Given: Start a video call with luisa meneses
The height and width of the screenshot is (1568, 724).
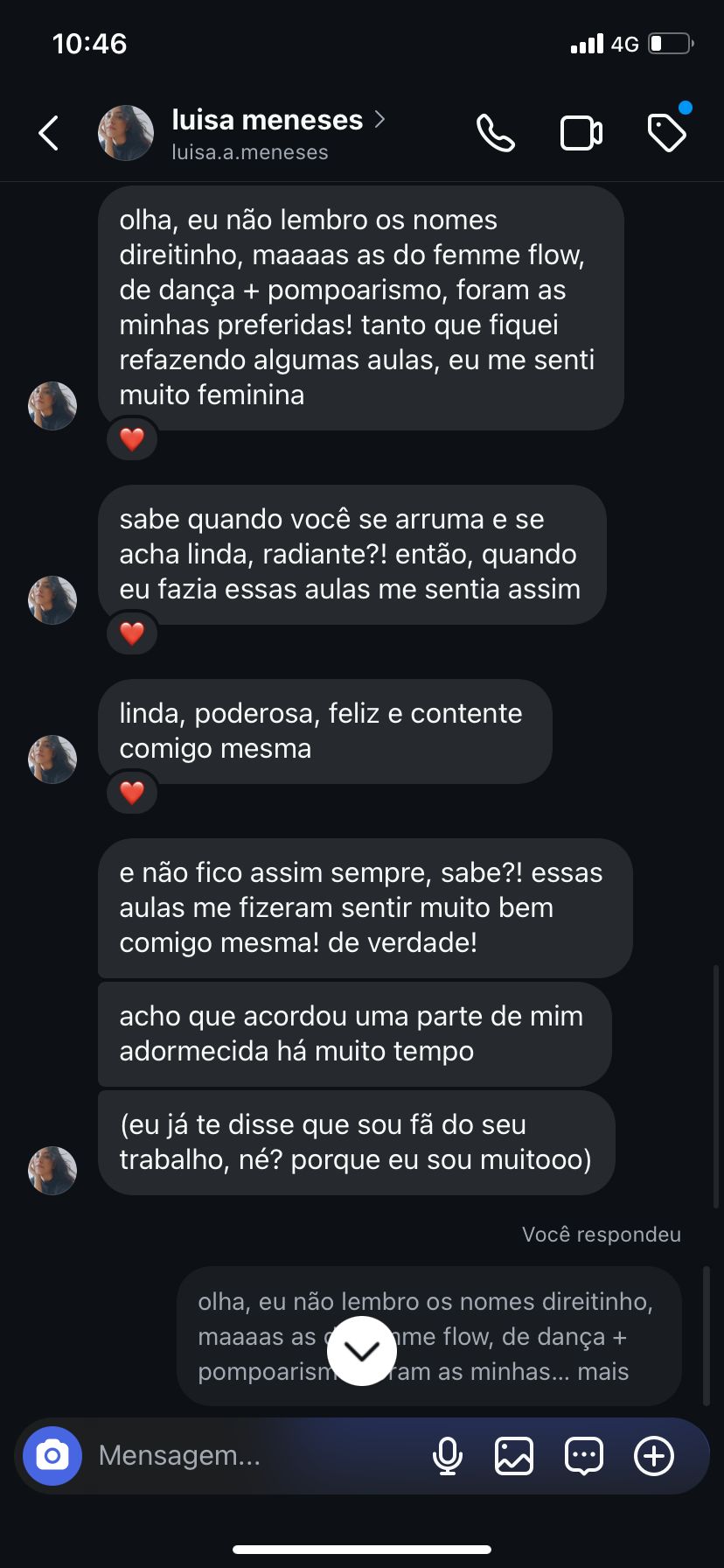Looking at the screenshot, I should (581, 132).
